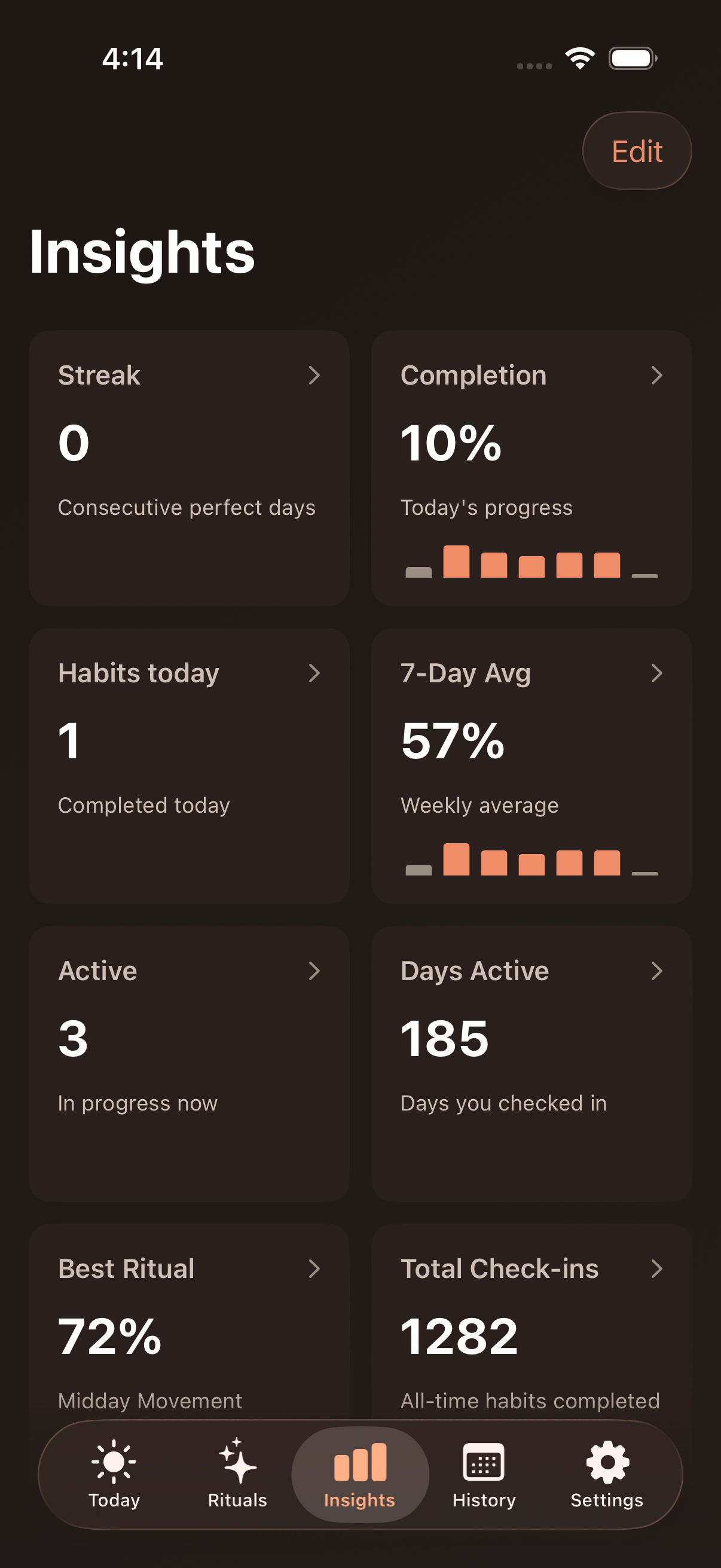
Task: Open the Best Ritual card
Action: (x=188, y=1321)
